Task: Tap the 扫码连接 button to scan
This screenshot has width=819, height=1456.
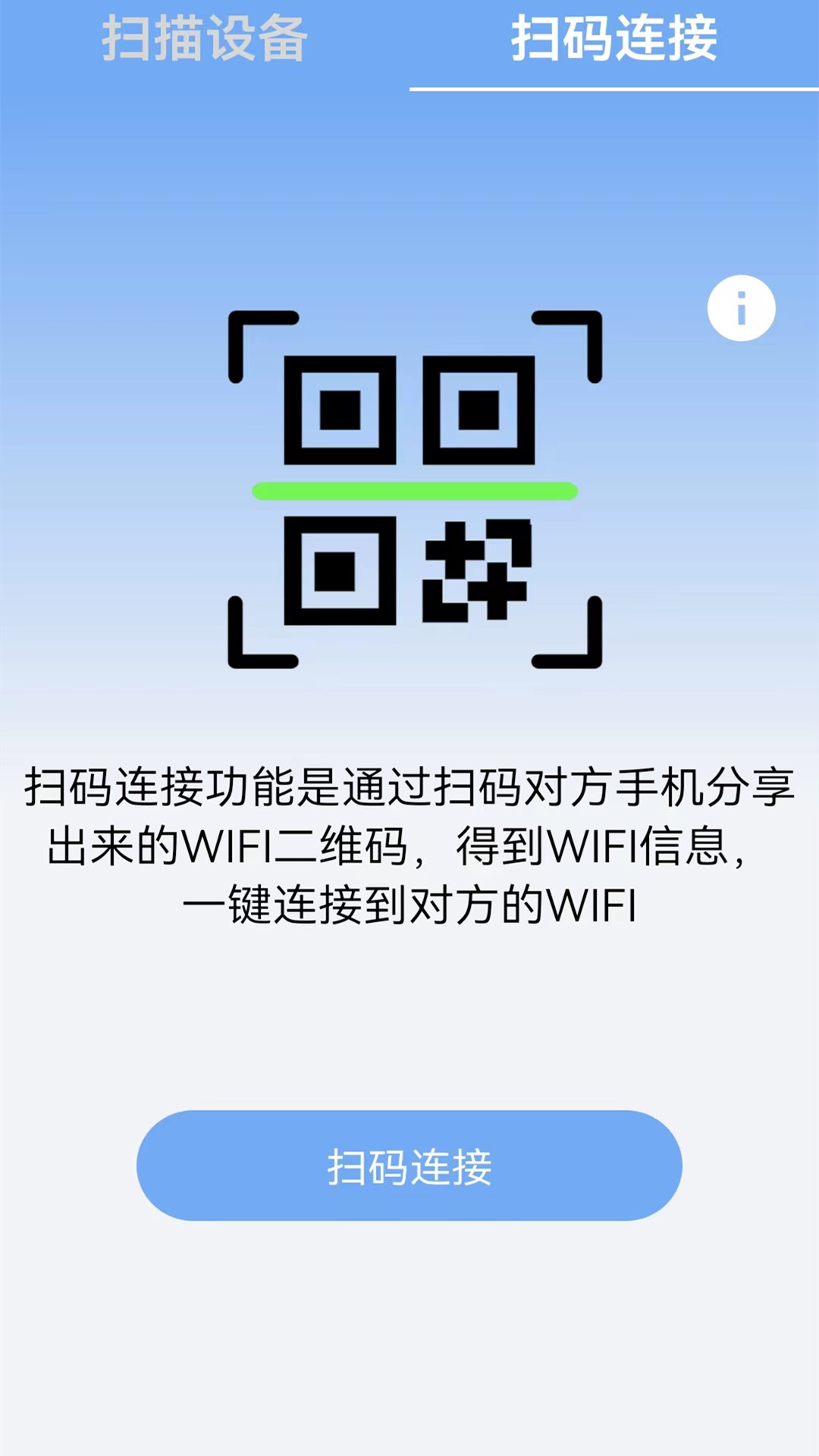Action: [x=409, y=1166]
